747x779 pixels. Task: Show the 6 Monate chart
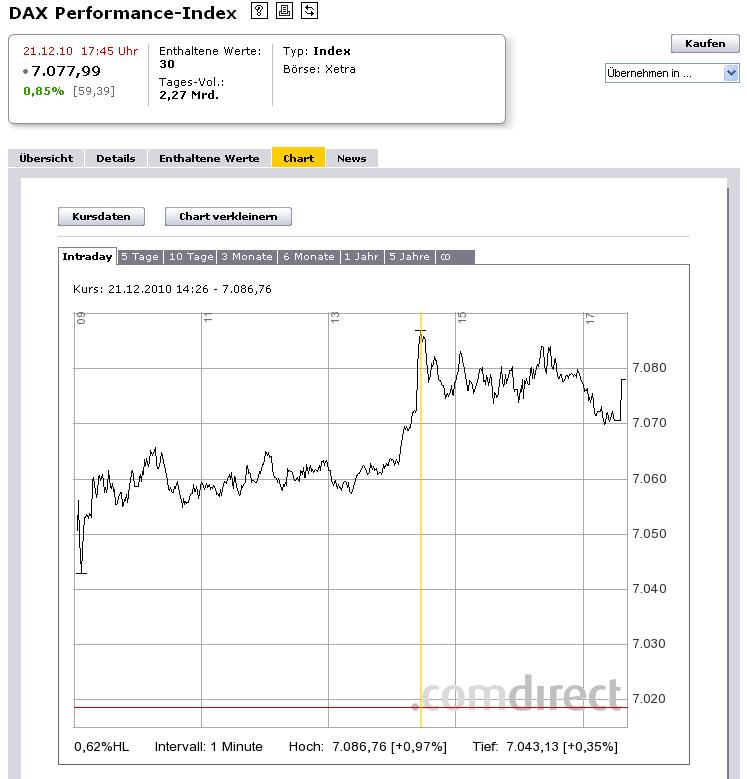click(x=309, y=257)
